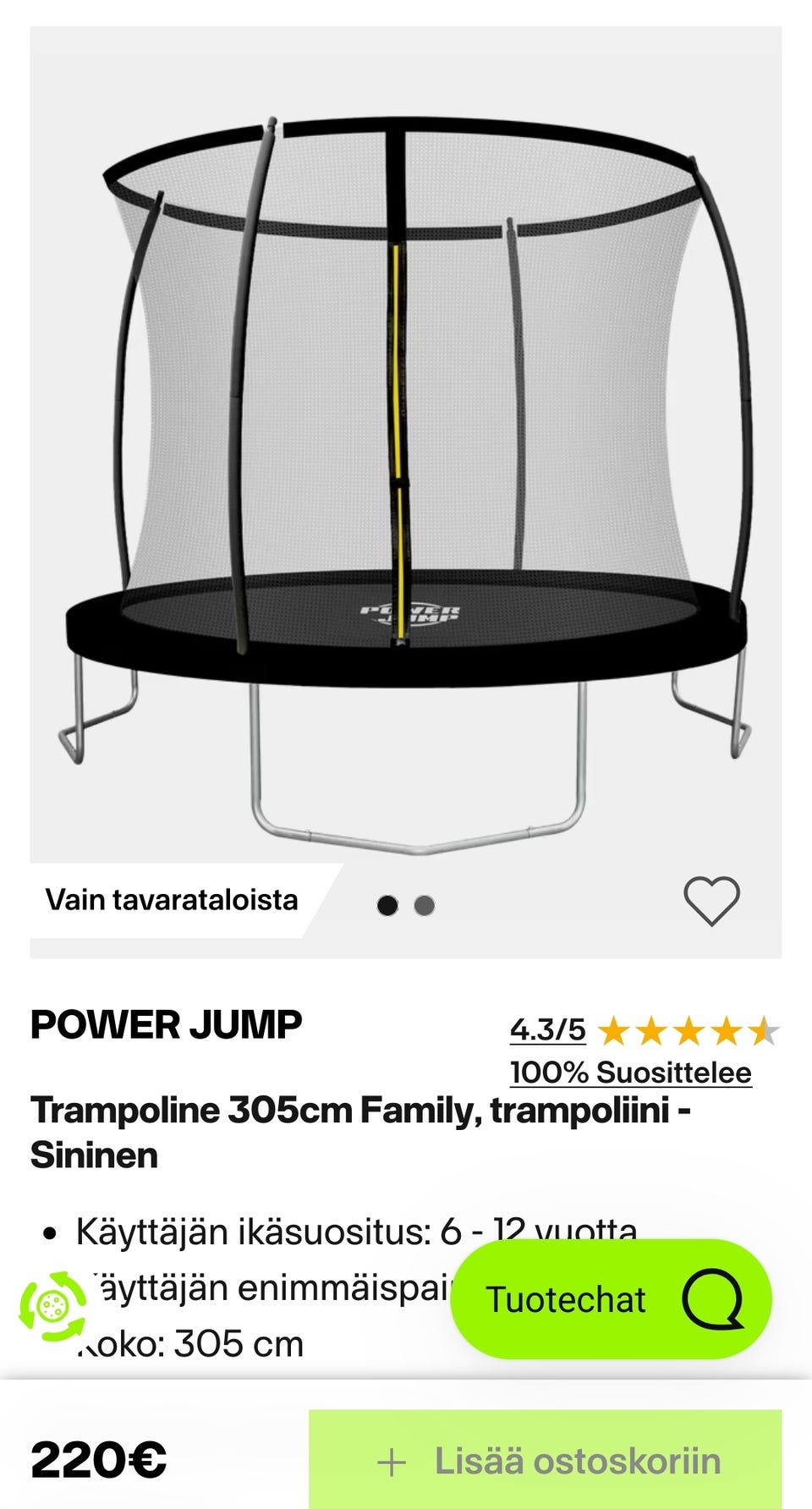Open the Tuotechat product chat

point(611,1299)
